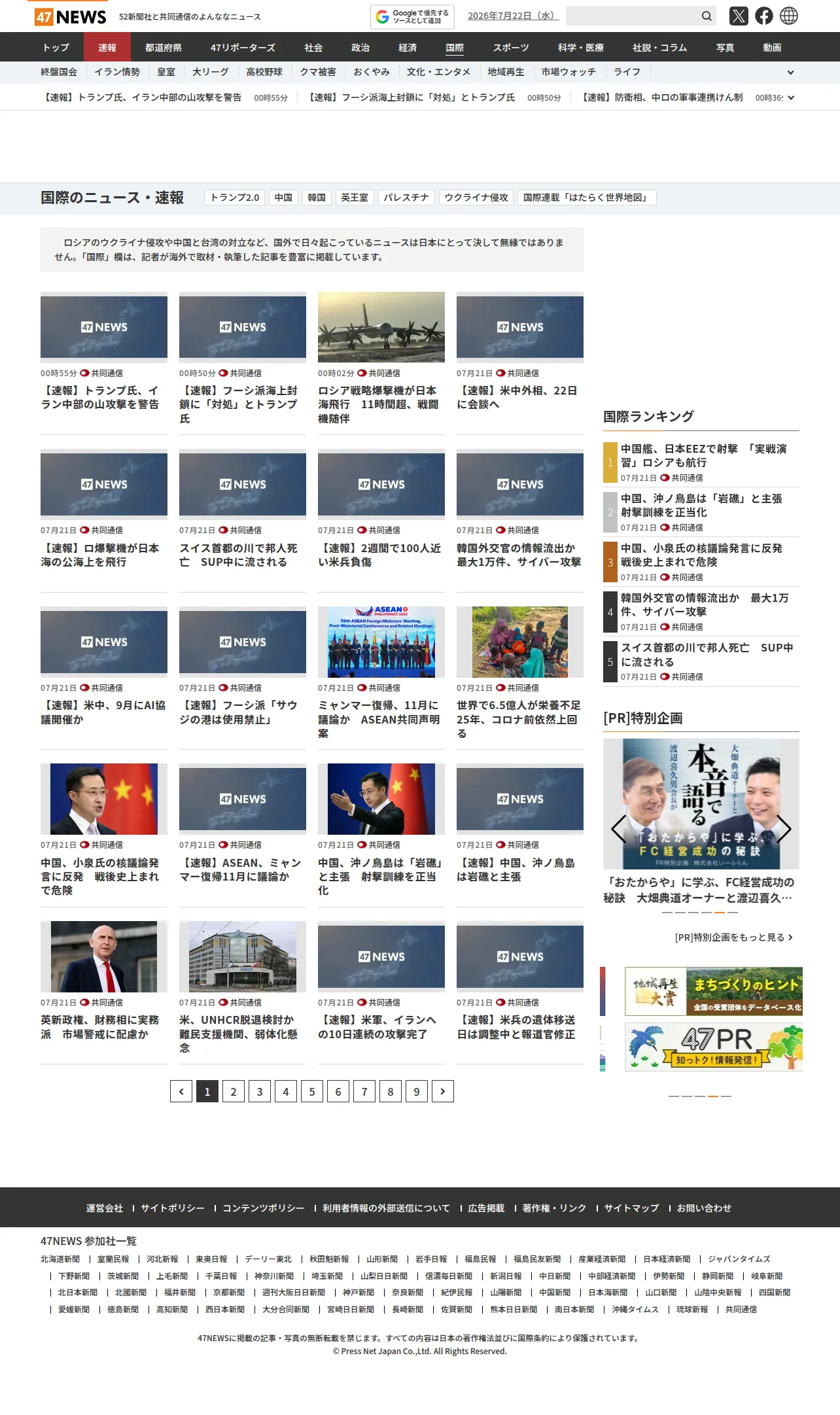Open ranking item 中国艦、日本EEZで射撃

tap(701, 463)
